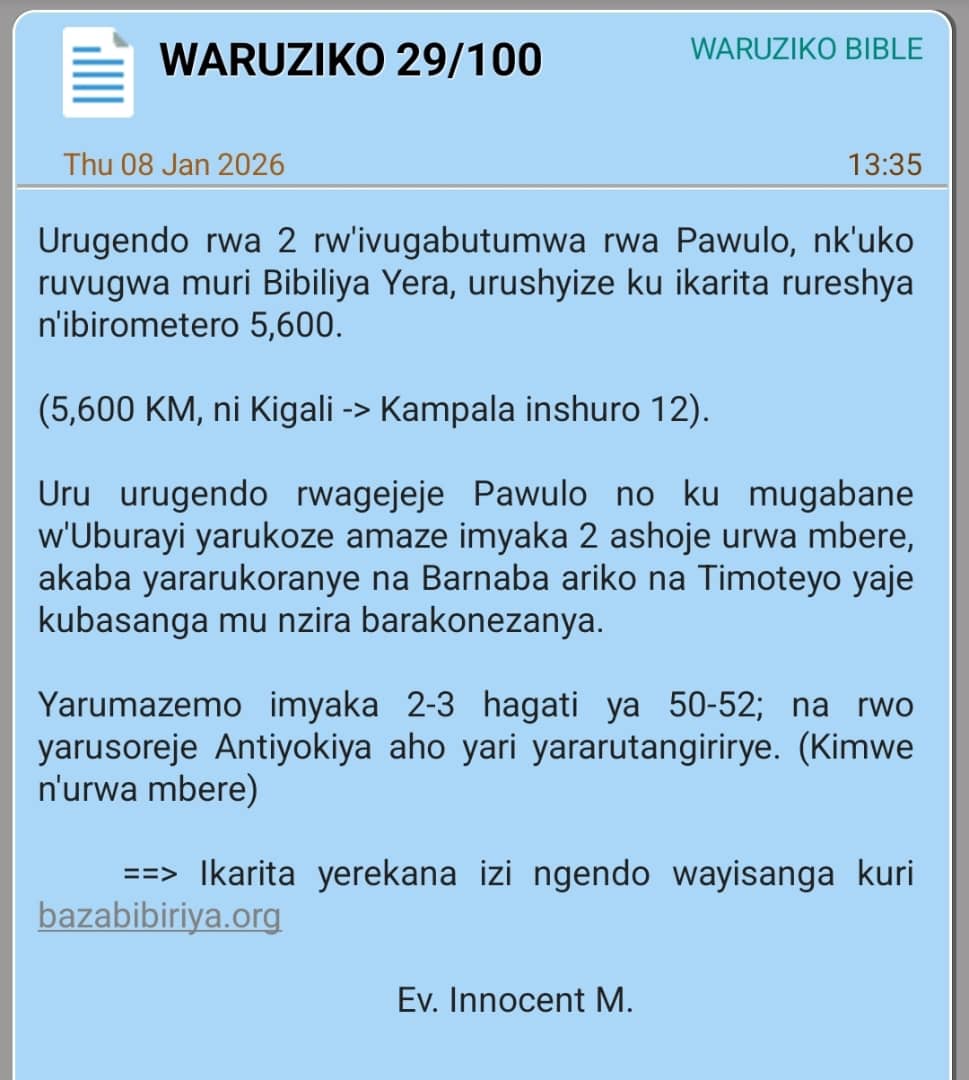Open the bazabibiriya.org link
Viewport: 969px width, 1080px height.
(x=160, y=916)
